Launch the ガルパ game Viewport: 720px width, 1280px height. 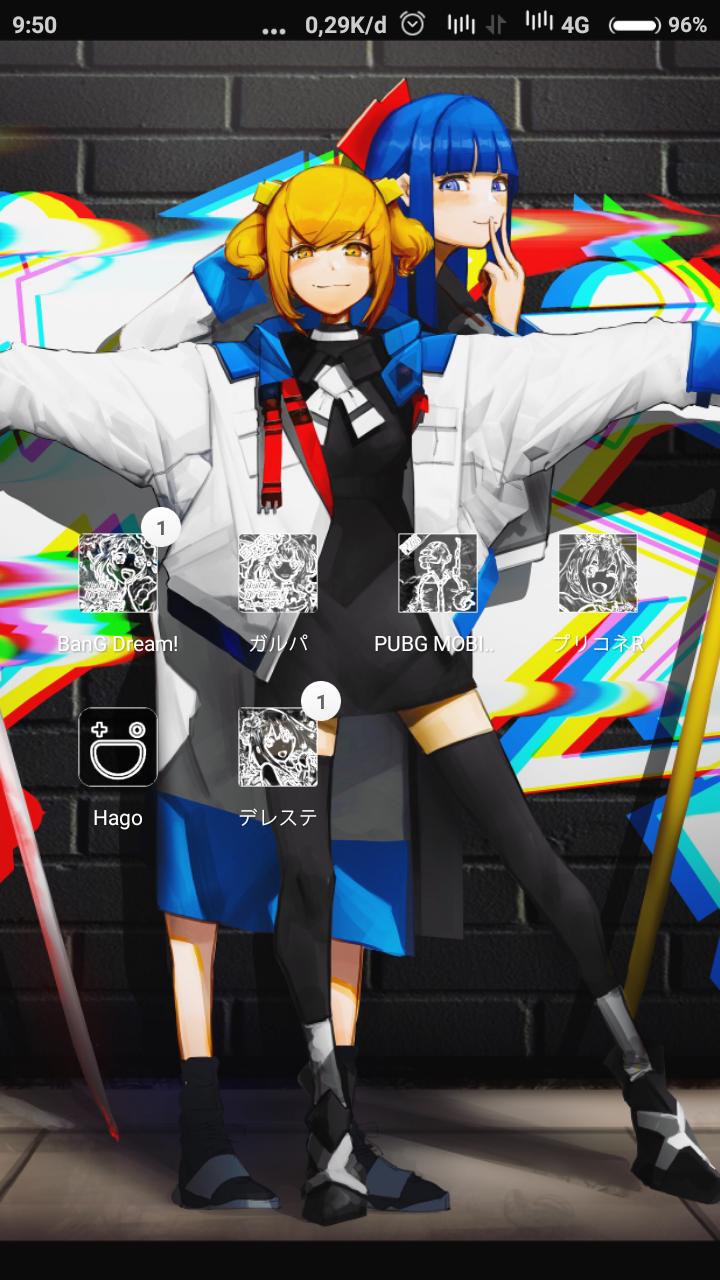278,573
